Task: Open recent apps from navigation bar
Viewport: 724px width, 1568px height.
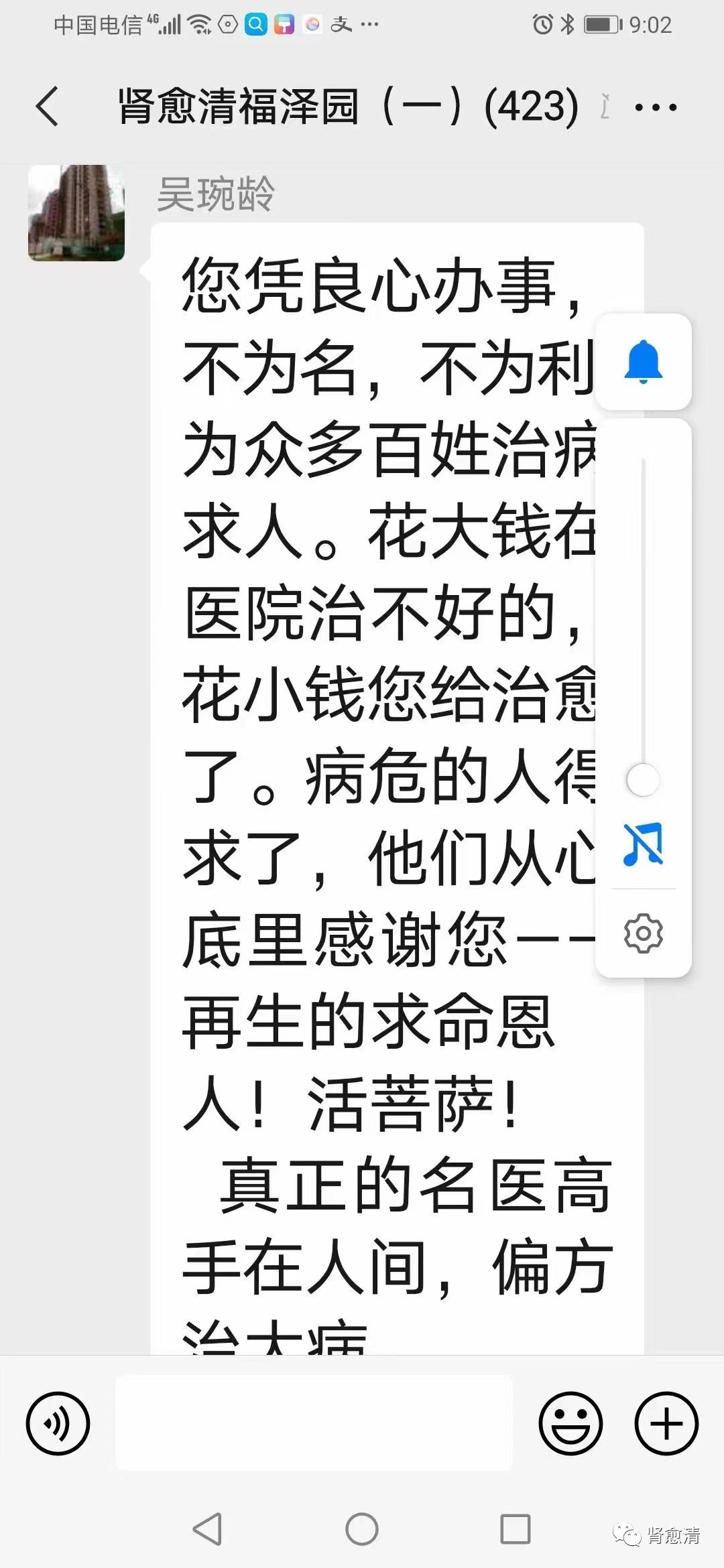Action: [x=515, y=1528]
